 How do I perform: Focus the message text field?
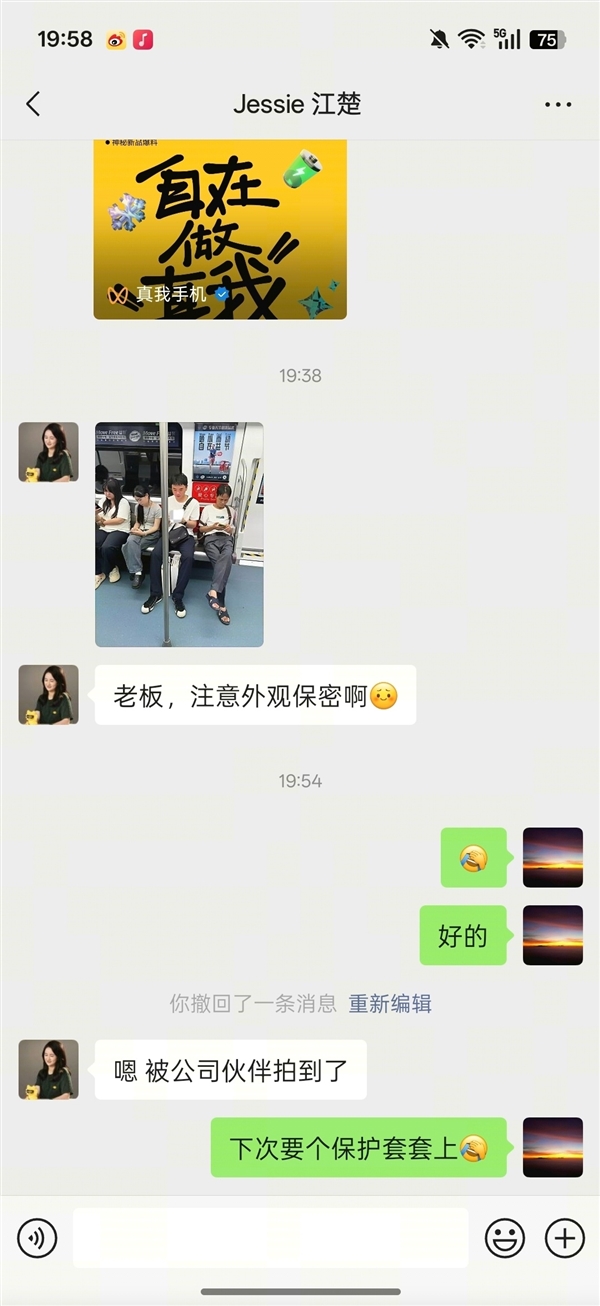click(x=270, y=1238)
